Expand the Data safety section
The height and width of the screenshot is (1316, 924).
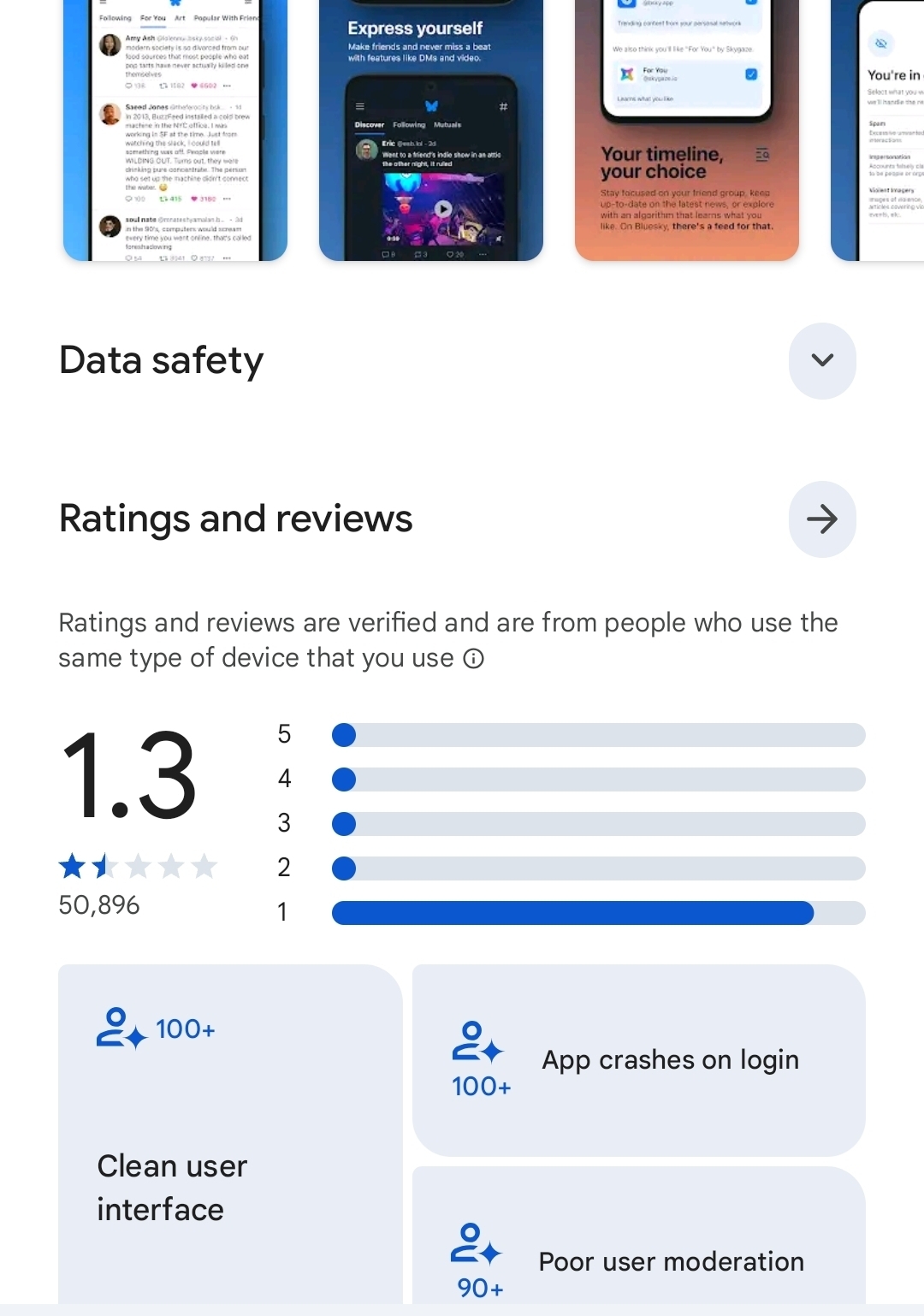click(x=821, y=360)
